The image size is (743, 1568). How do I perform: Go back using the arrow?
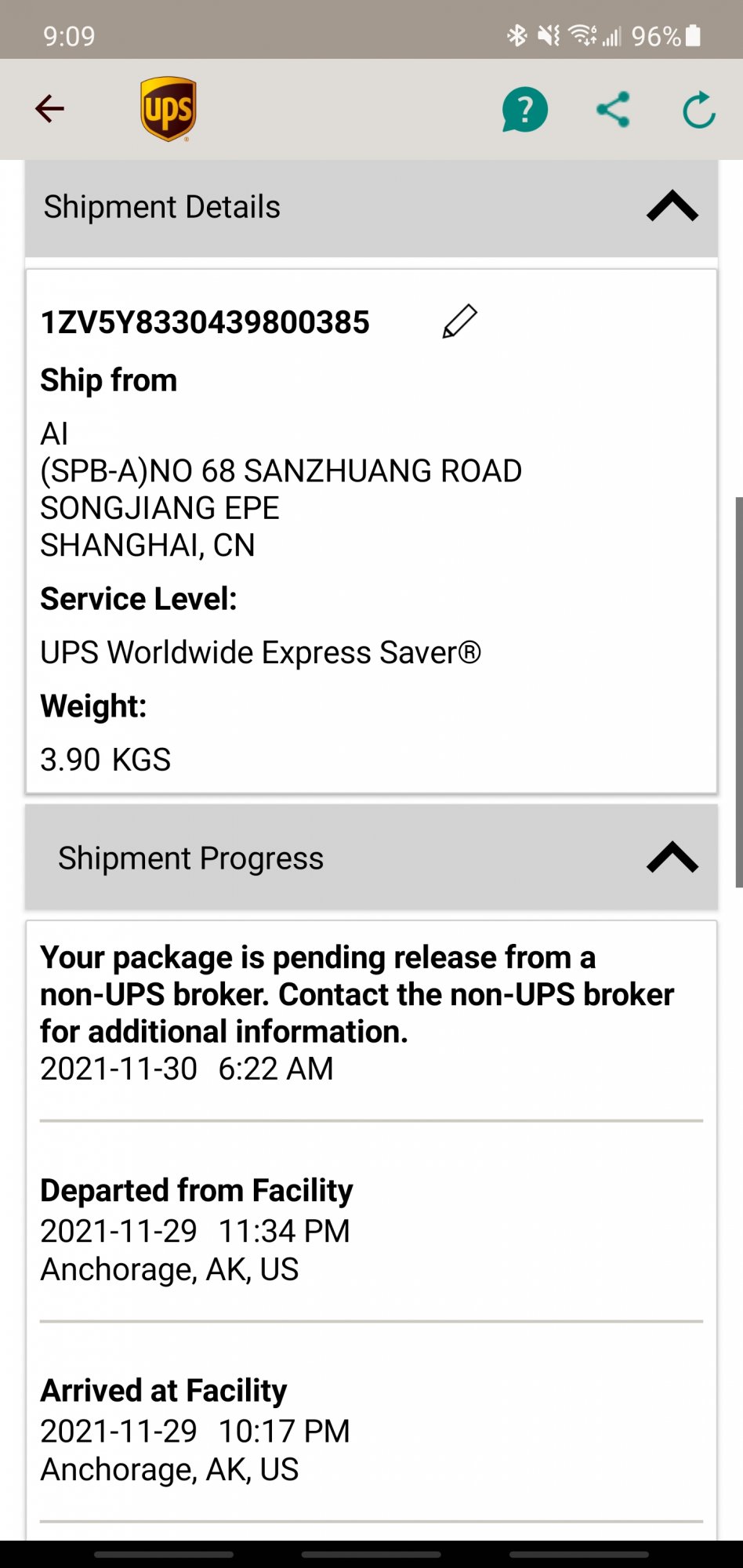[49, 109]
